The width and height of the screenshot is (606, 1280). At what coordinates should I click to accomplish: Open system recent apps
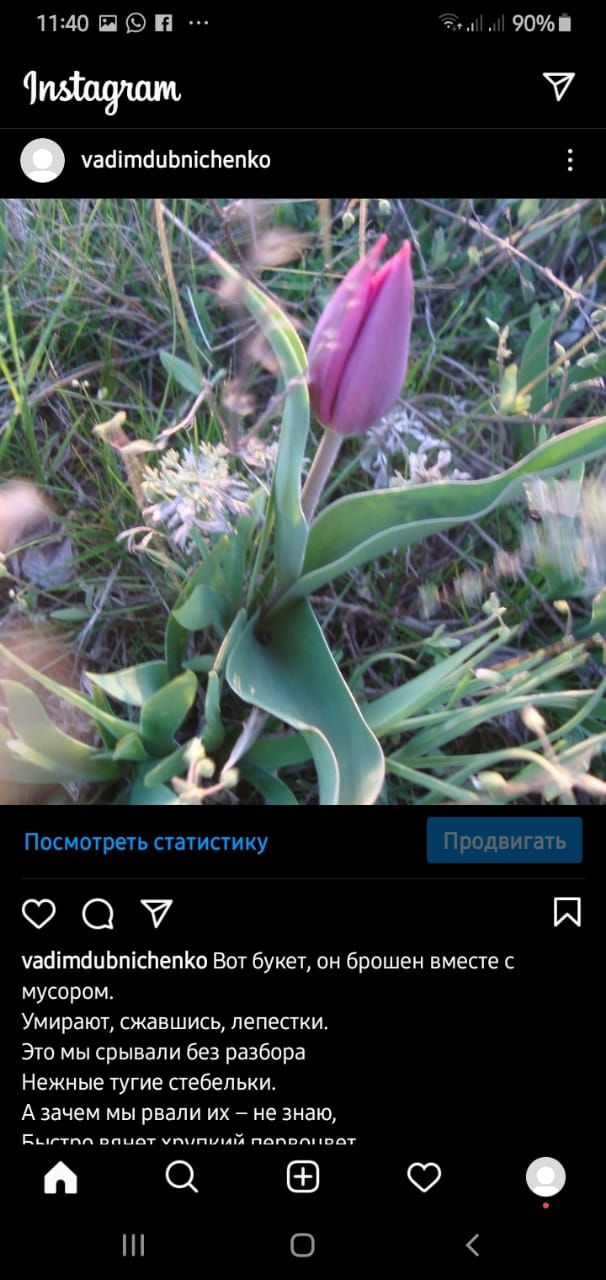tap(133, 1245)
